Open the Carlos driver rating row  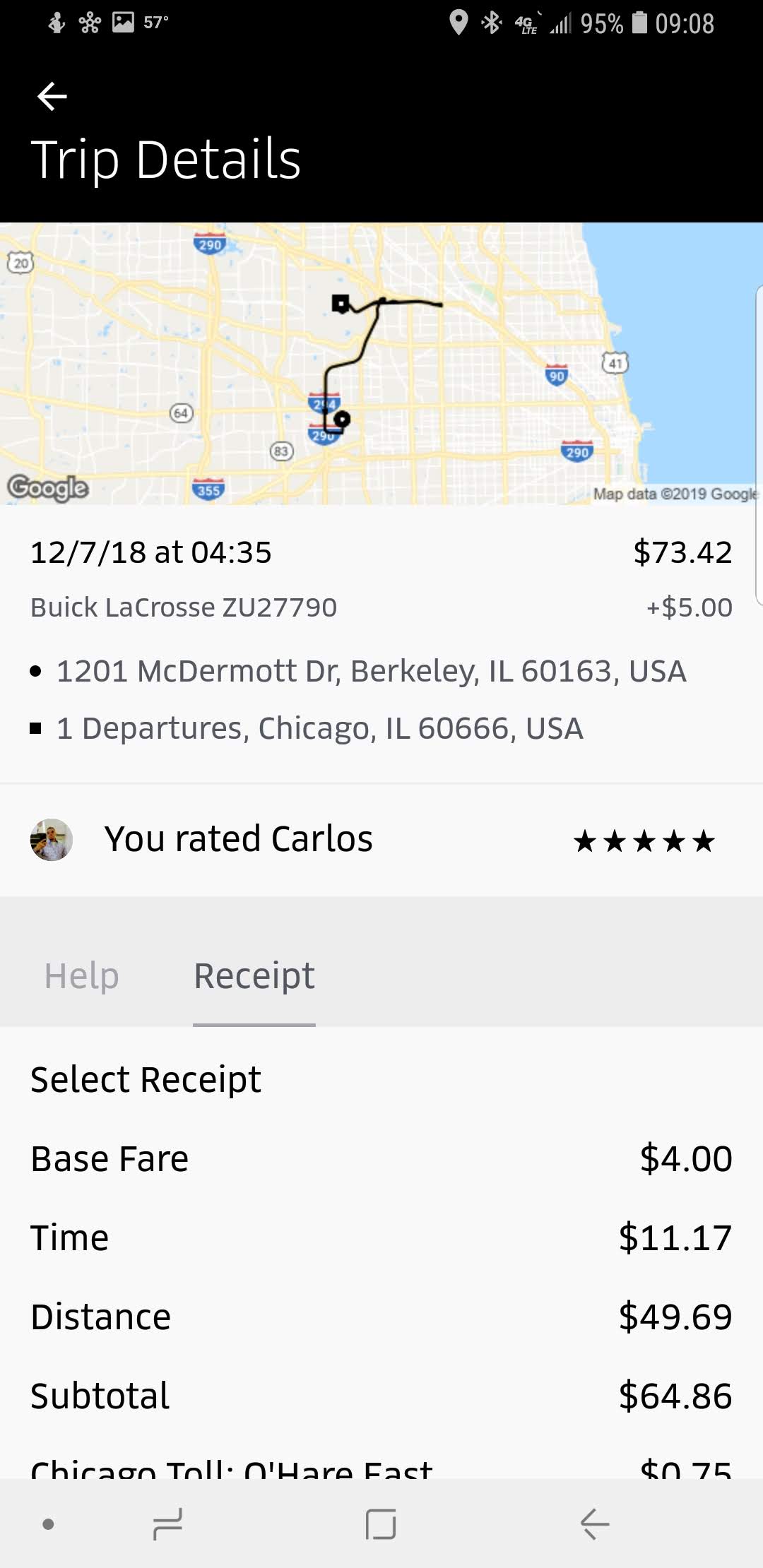click(381, 840)
